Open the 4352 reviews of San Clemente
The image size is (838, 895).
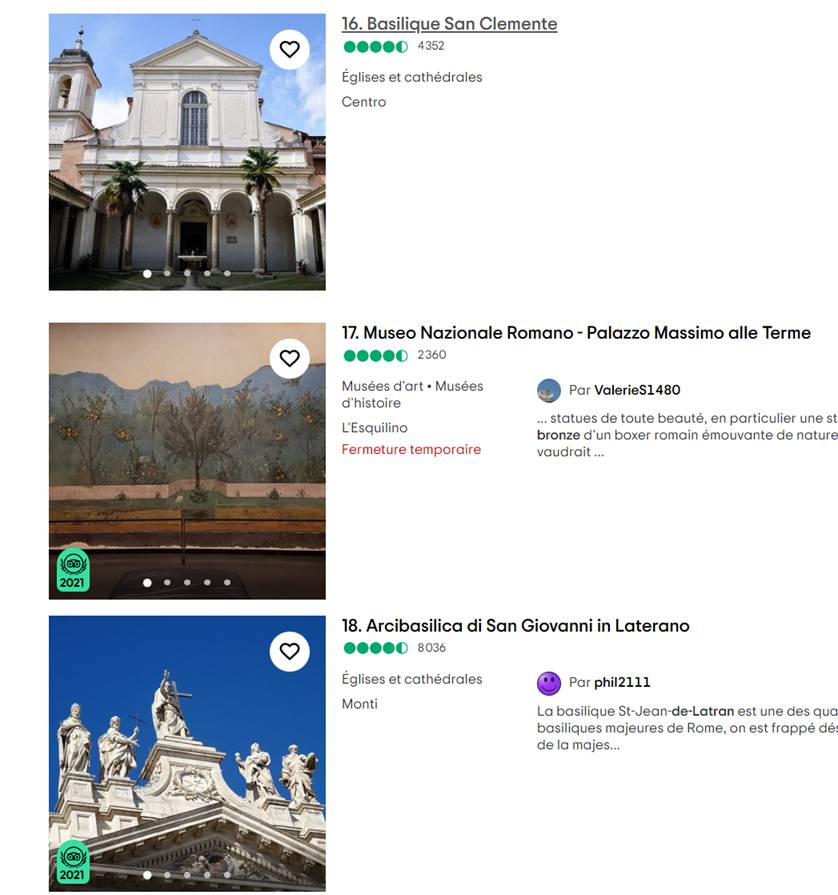[431, 46]
